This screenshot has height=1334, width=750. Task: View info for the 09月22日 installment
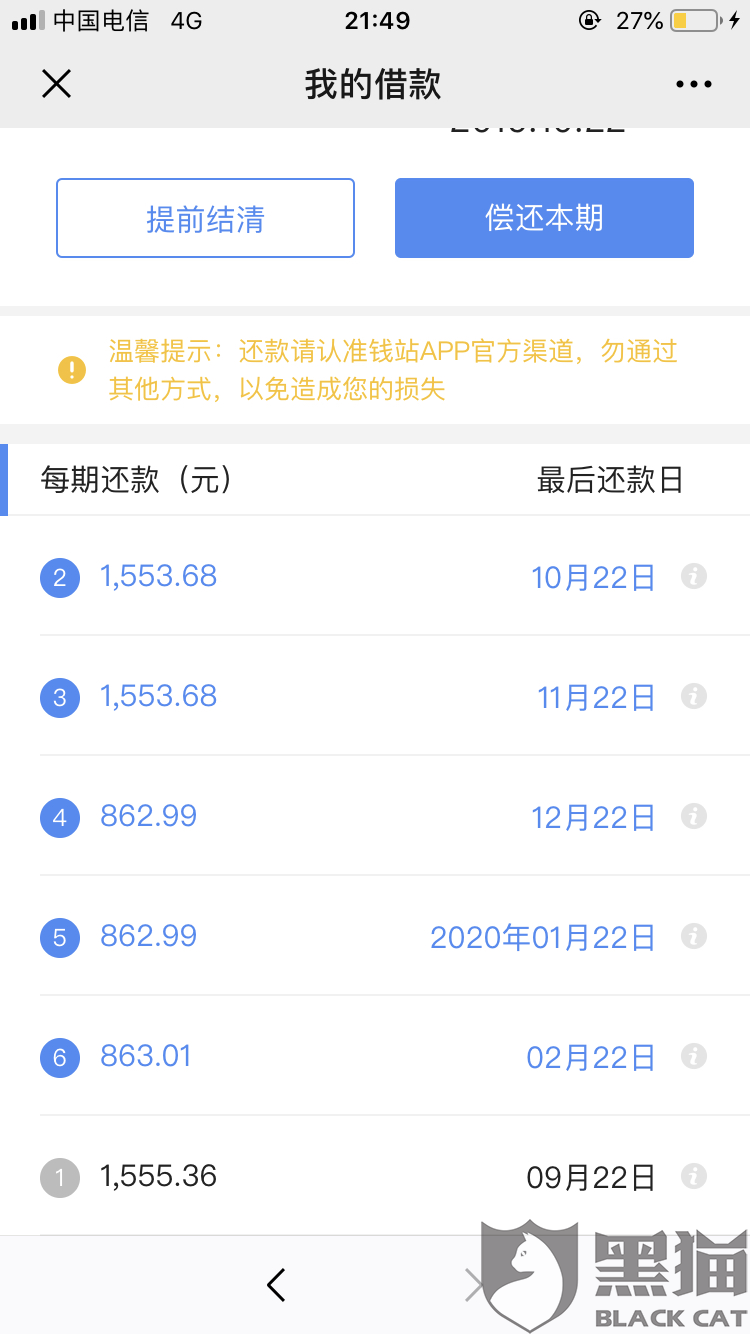click(694, 1176)
